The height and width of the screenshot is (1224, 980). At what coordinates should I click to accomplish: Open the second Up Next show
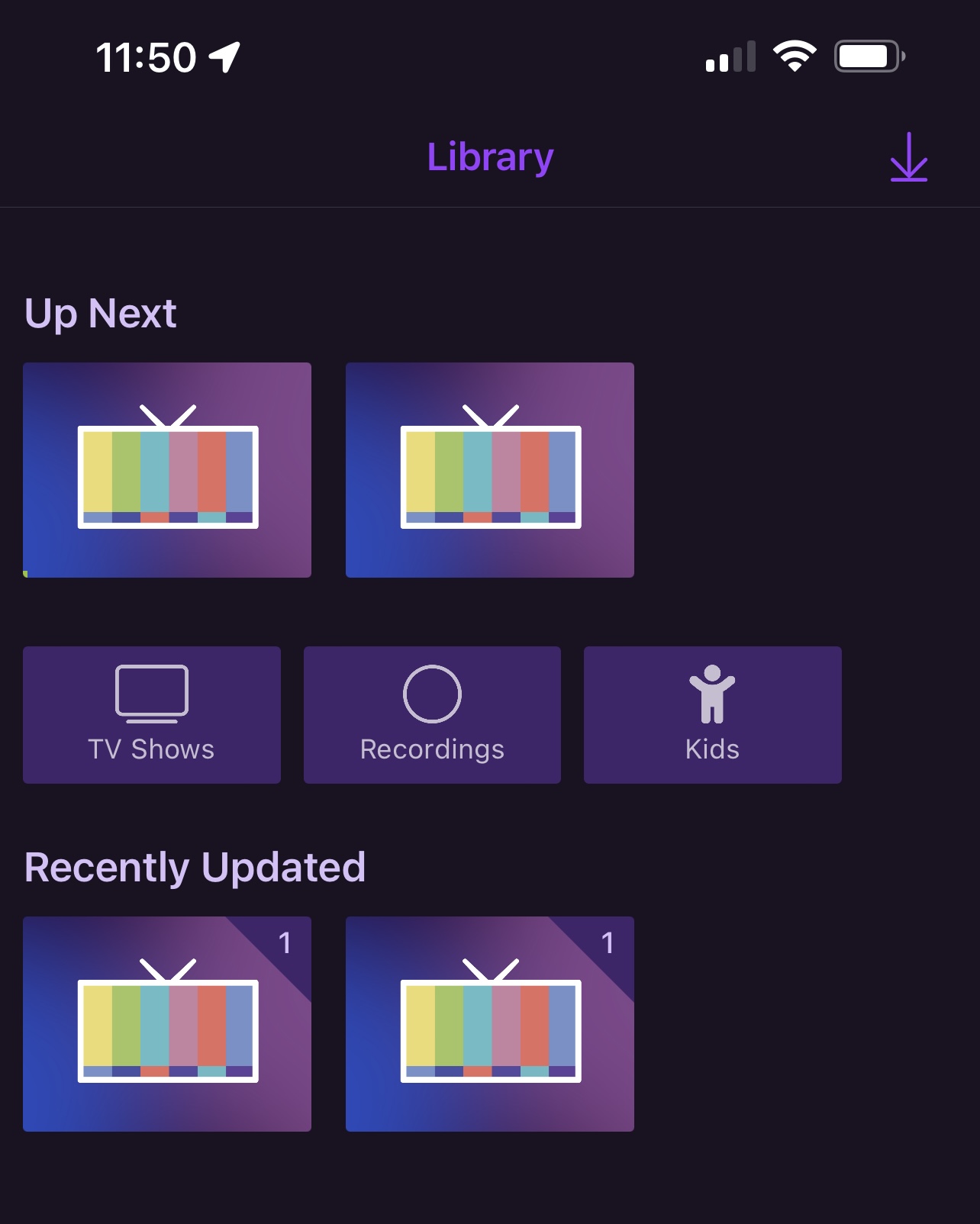490,470
